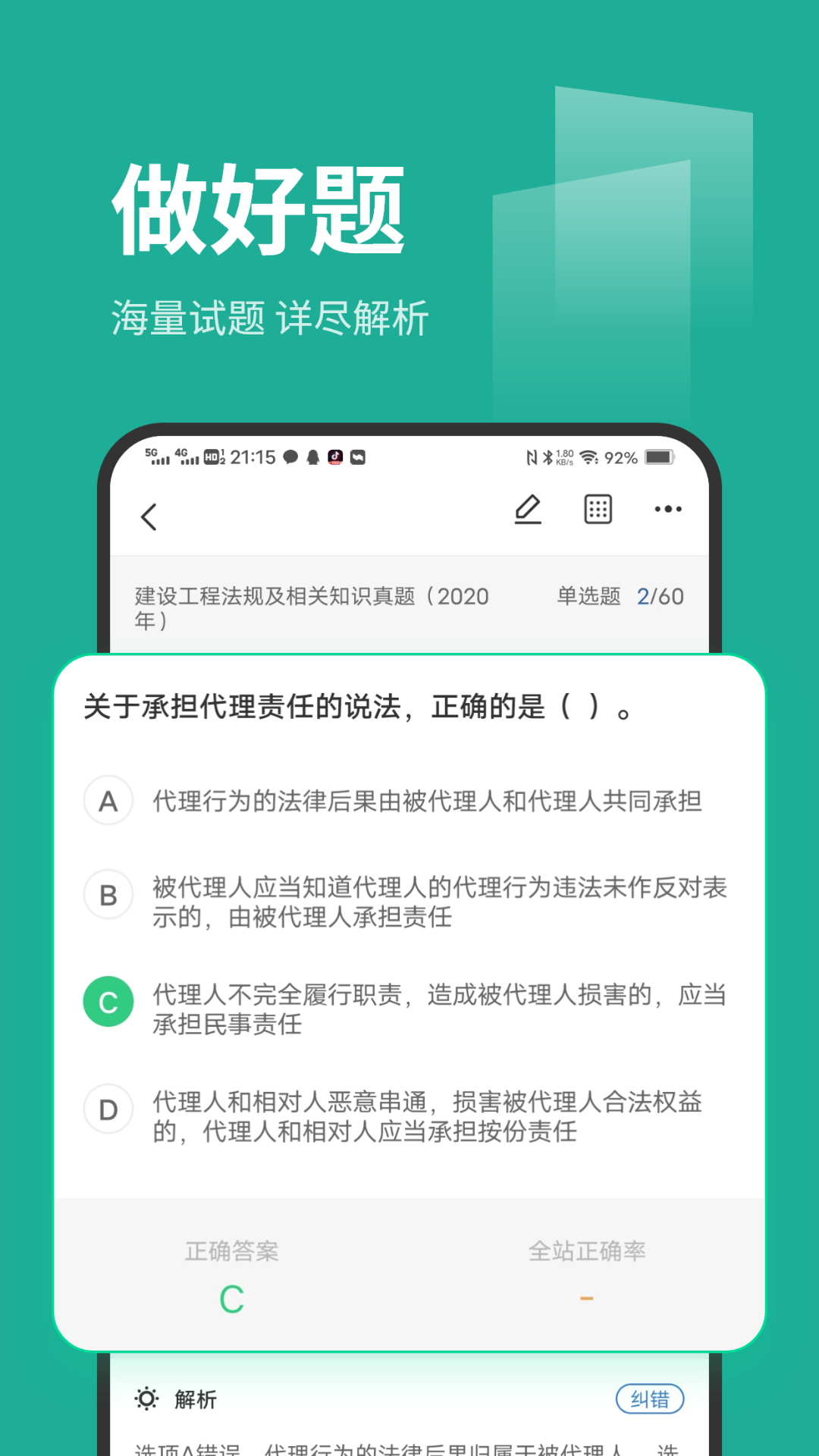Tap the 单选题 question type label
This screenshot has height=1456, width=819.
(x=588, y=597)
